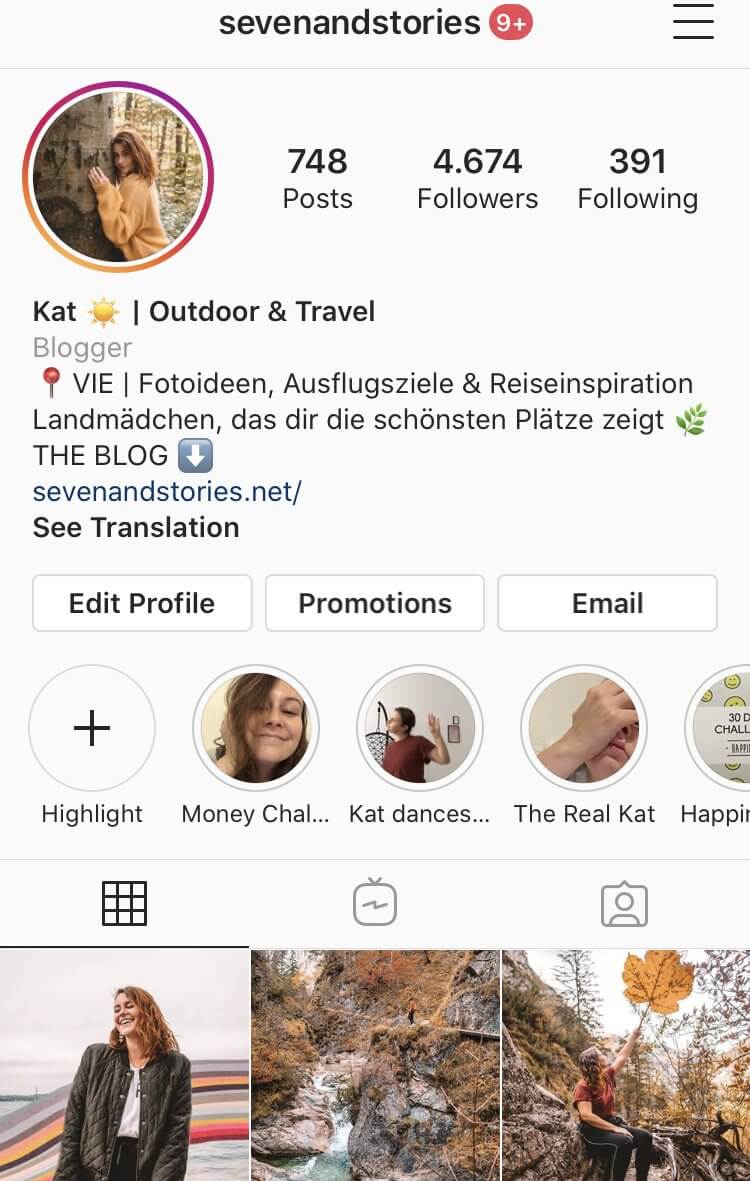Image resolution: width=750 pixels, height=1181 pixels.
Task: Tap See Translation under the bio
Action: [x=136, y=527]
